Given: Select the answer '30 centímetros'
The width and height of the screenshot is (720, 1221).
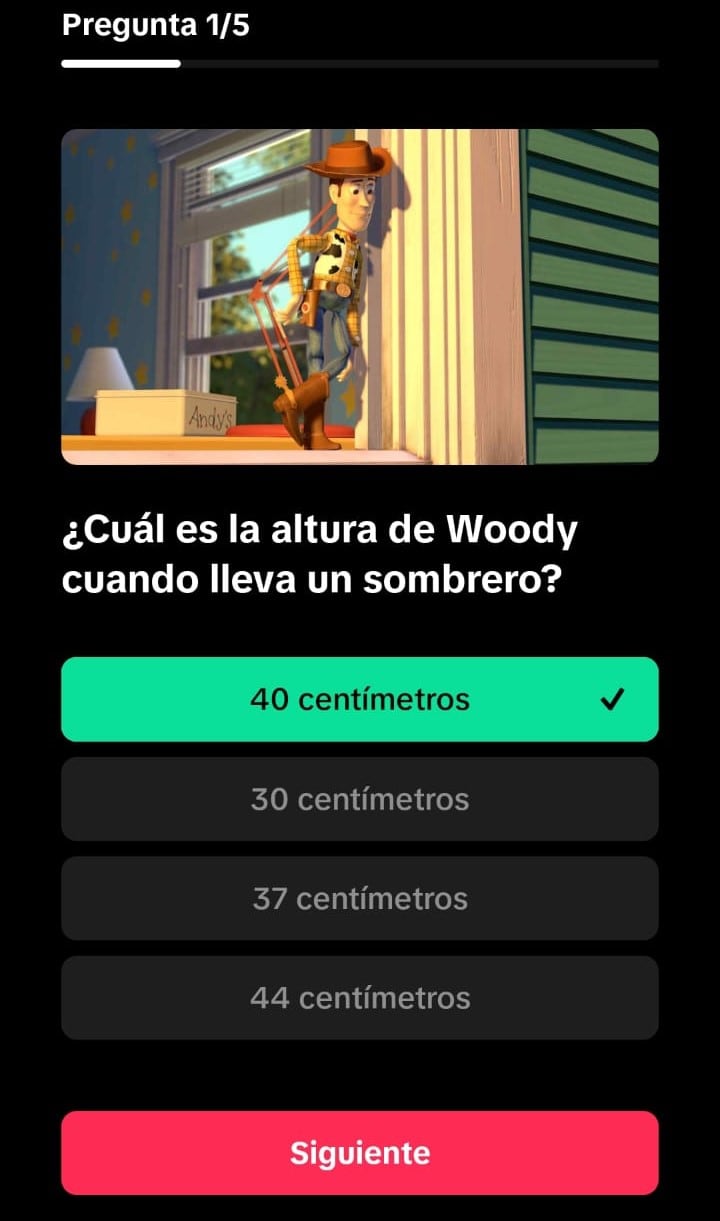Looking at the screenshot, I should pyautogui.click(x=360, y=798).
